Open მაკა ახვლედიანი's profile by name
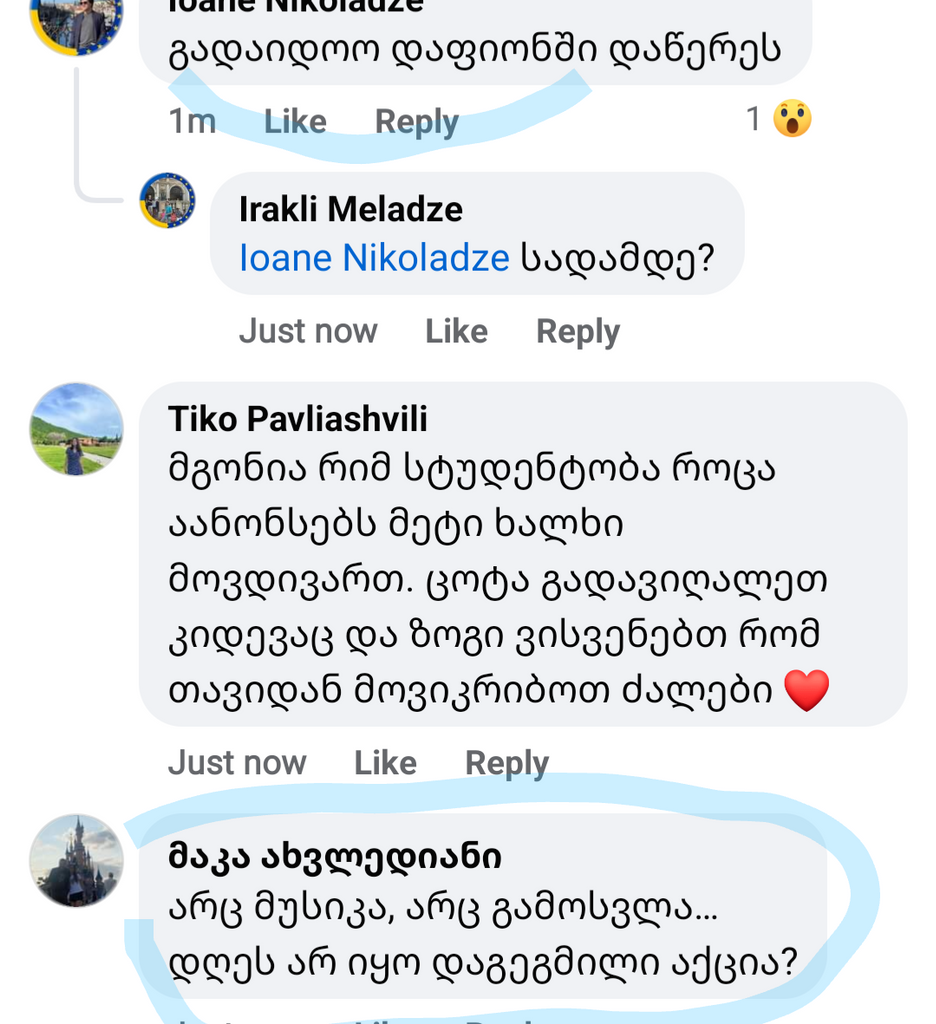 334,856
